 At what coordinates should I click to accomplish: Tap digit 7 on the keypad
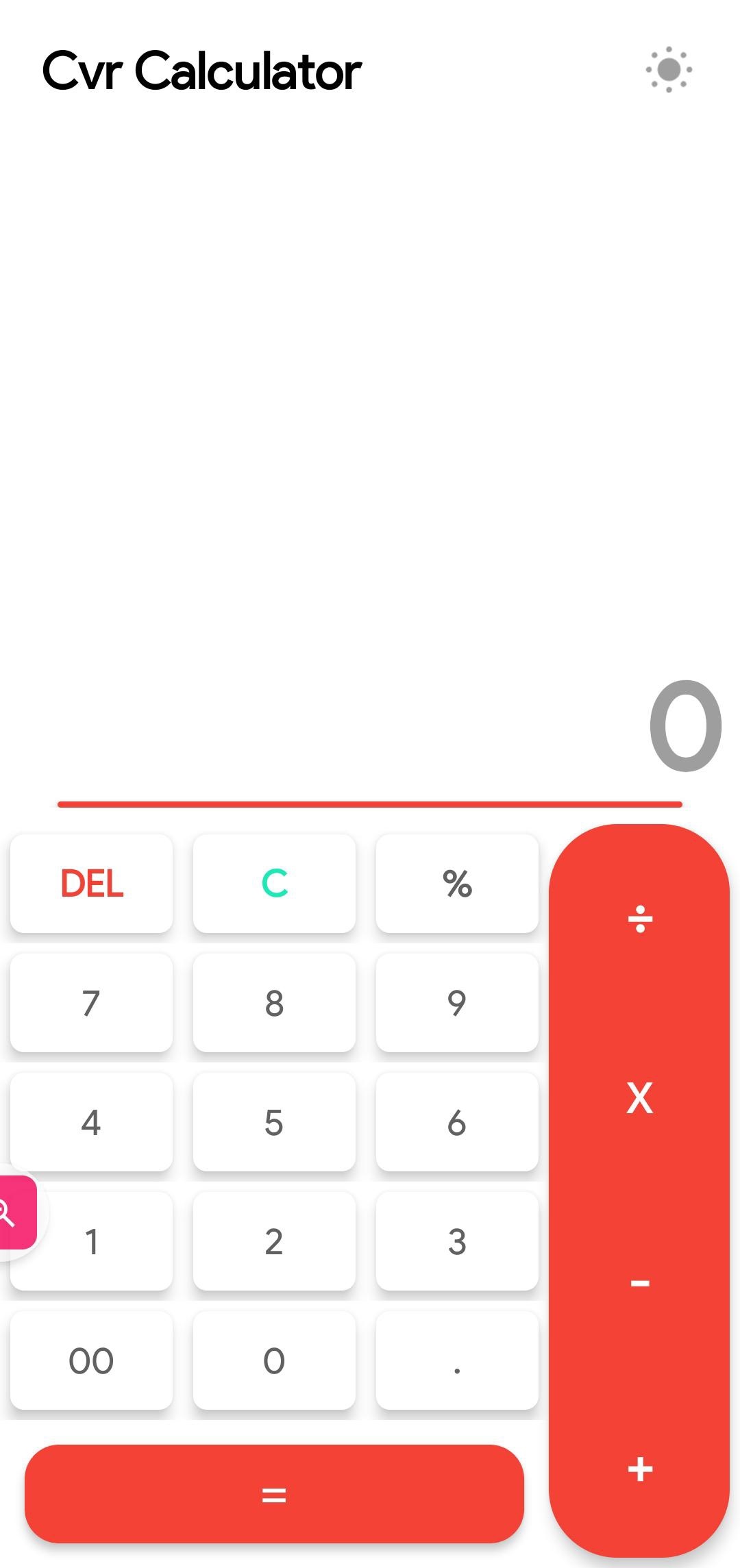(x=91, y=1003)
